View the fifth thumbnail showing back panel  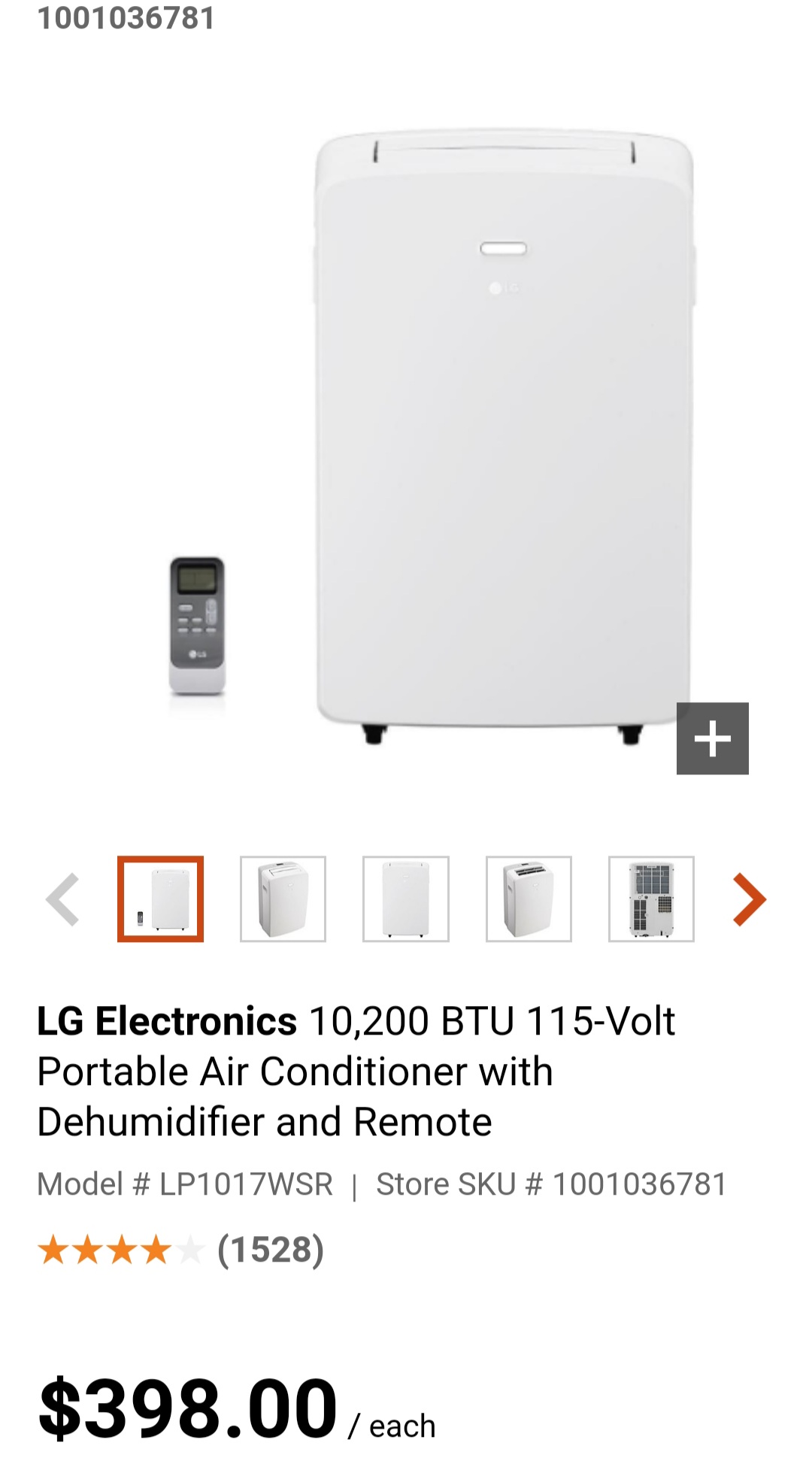click(651, 899)
